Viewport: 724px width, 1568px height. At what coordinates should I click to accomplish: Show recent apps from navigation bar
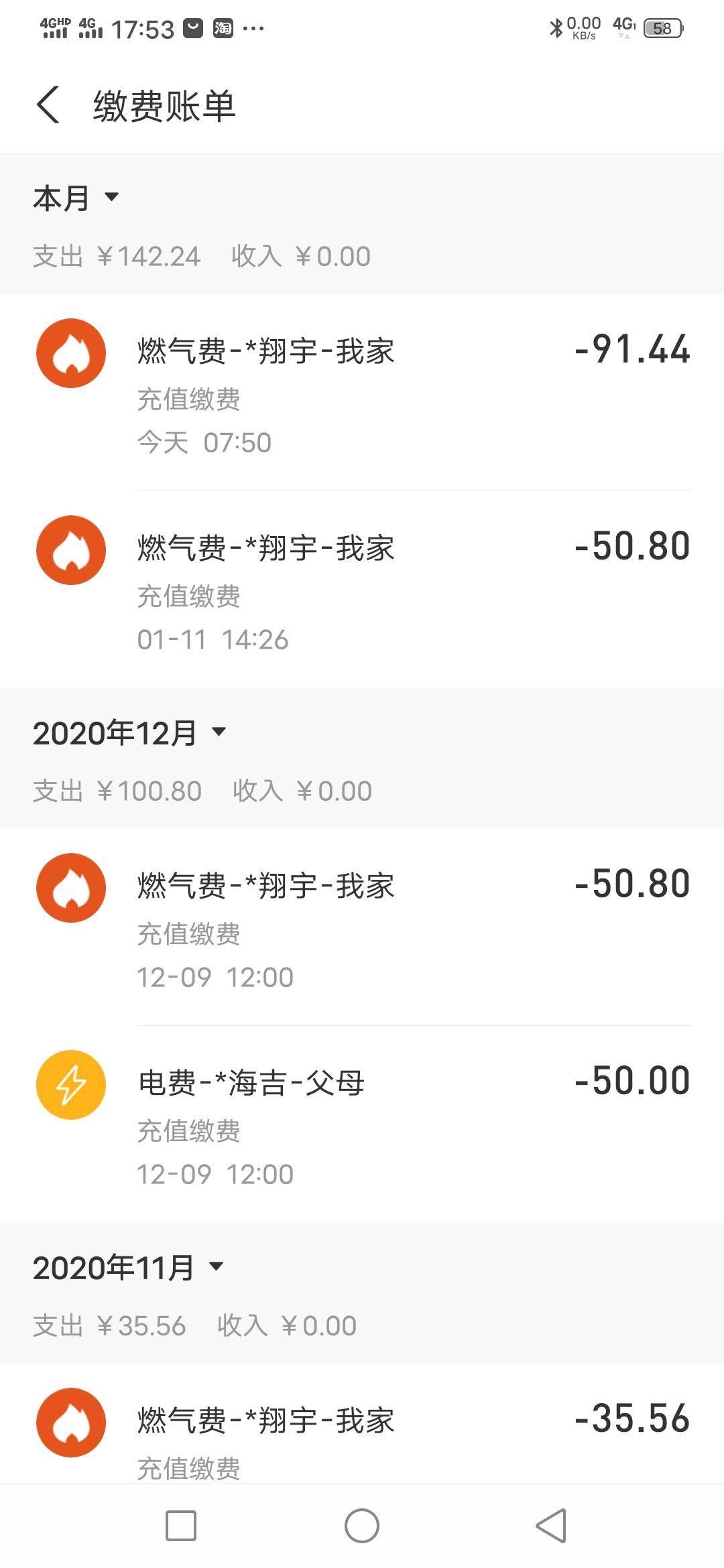(181, 1526)
